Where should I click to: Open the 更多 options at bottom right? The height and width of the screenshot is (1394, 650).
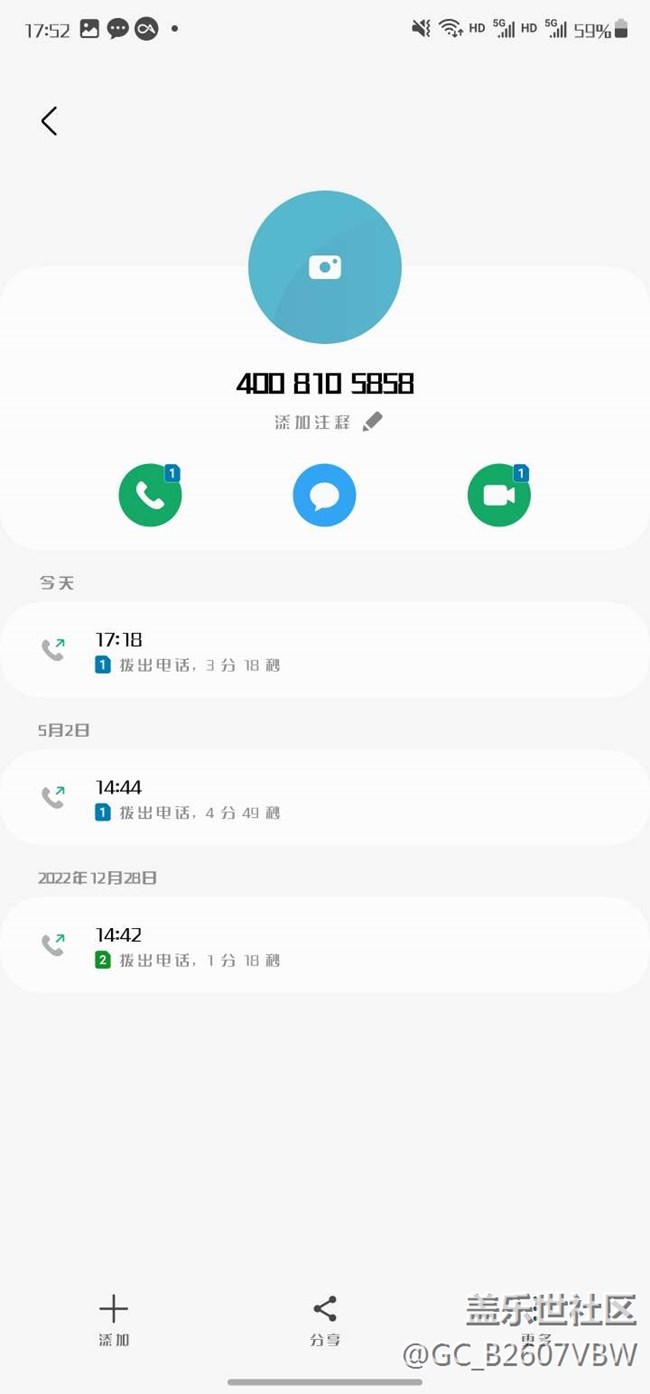[x=536, y=1320]
